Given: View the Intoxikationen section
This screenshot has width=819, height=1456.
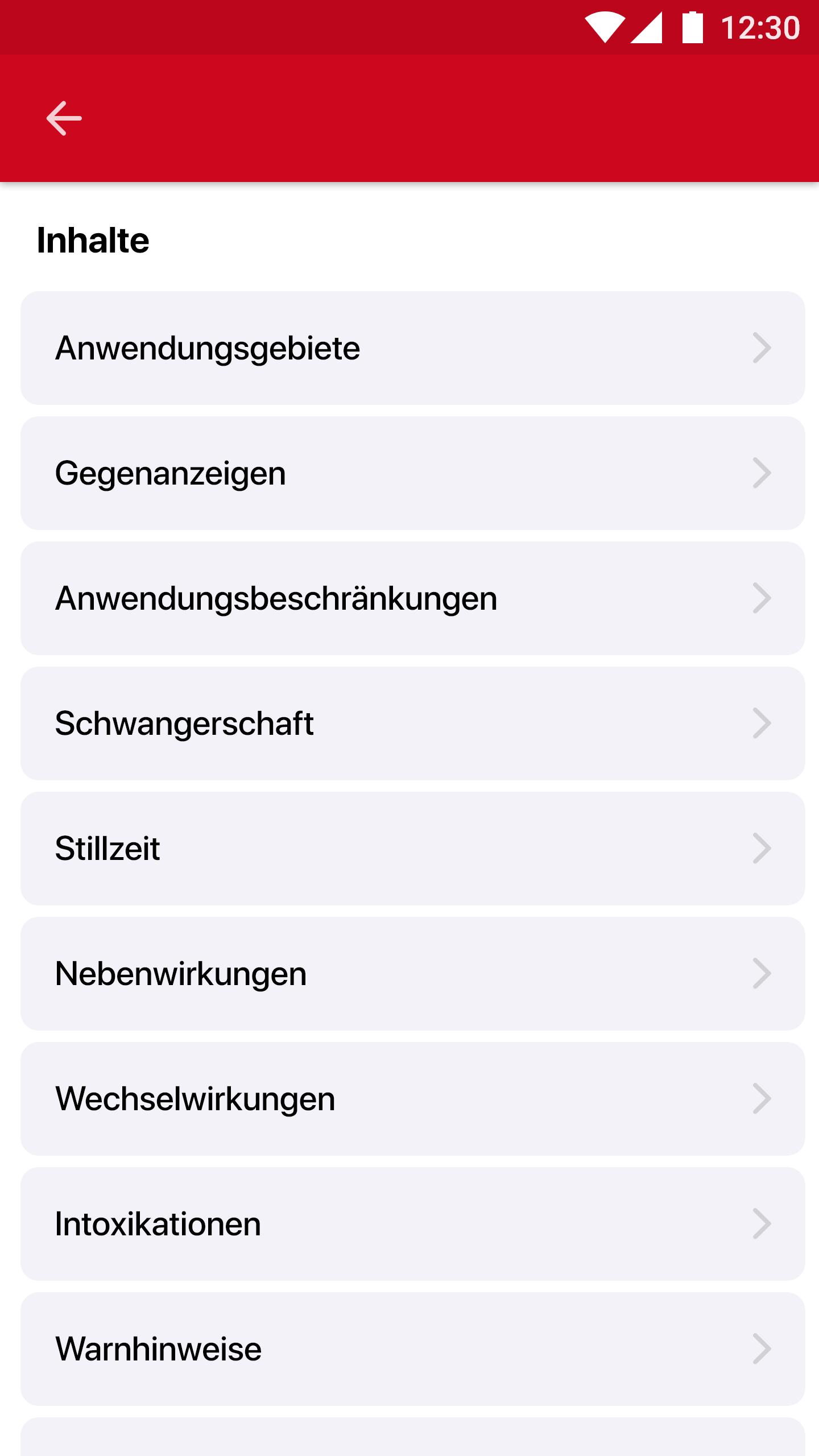Looking at the screenshot, I should click(412, 1224).
